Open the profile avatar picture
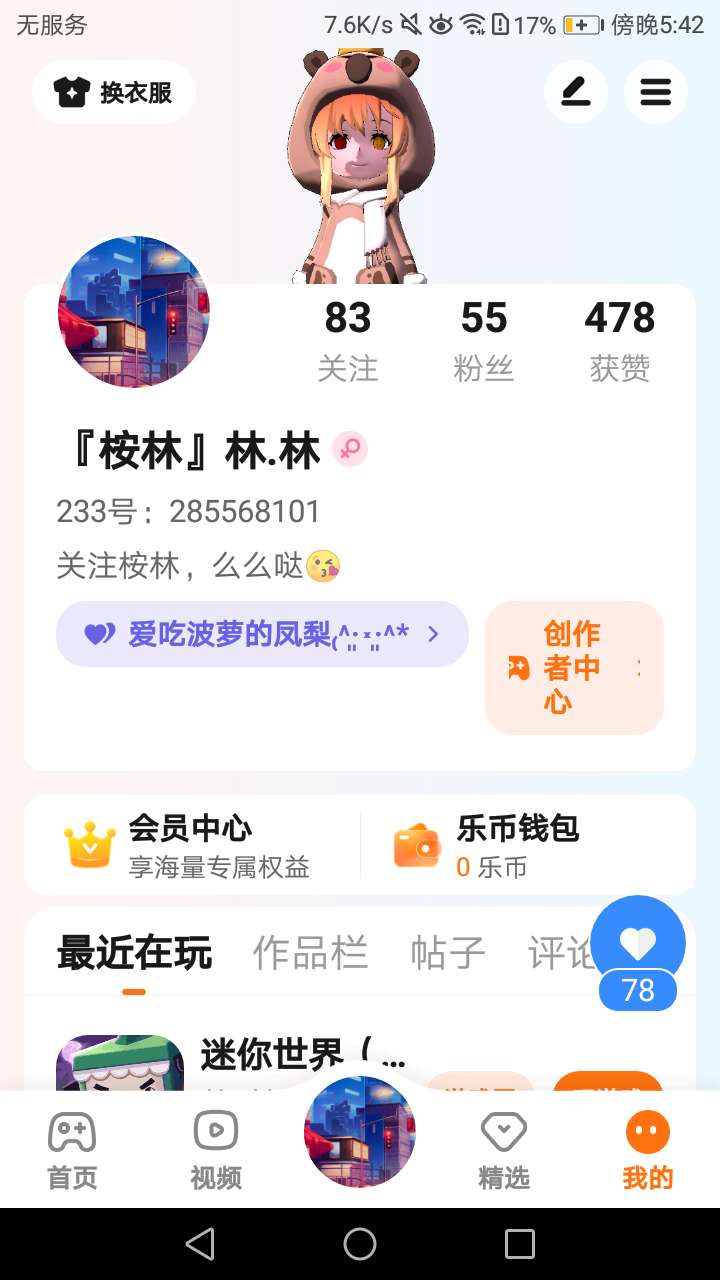 [134, 312]
